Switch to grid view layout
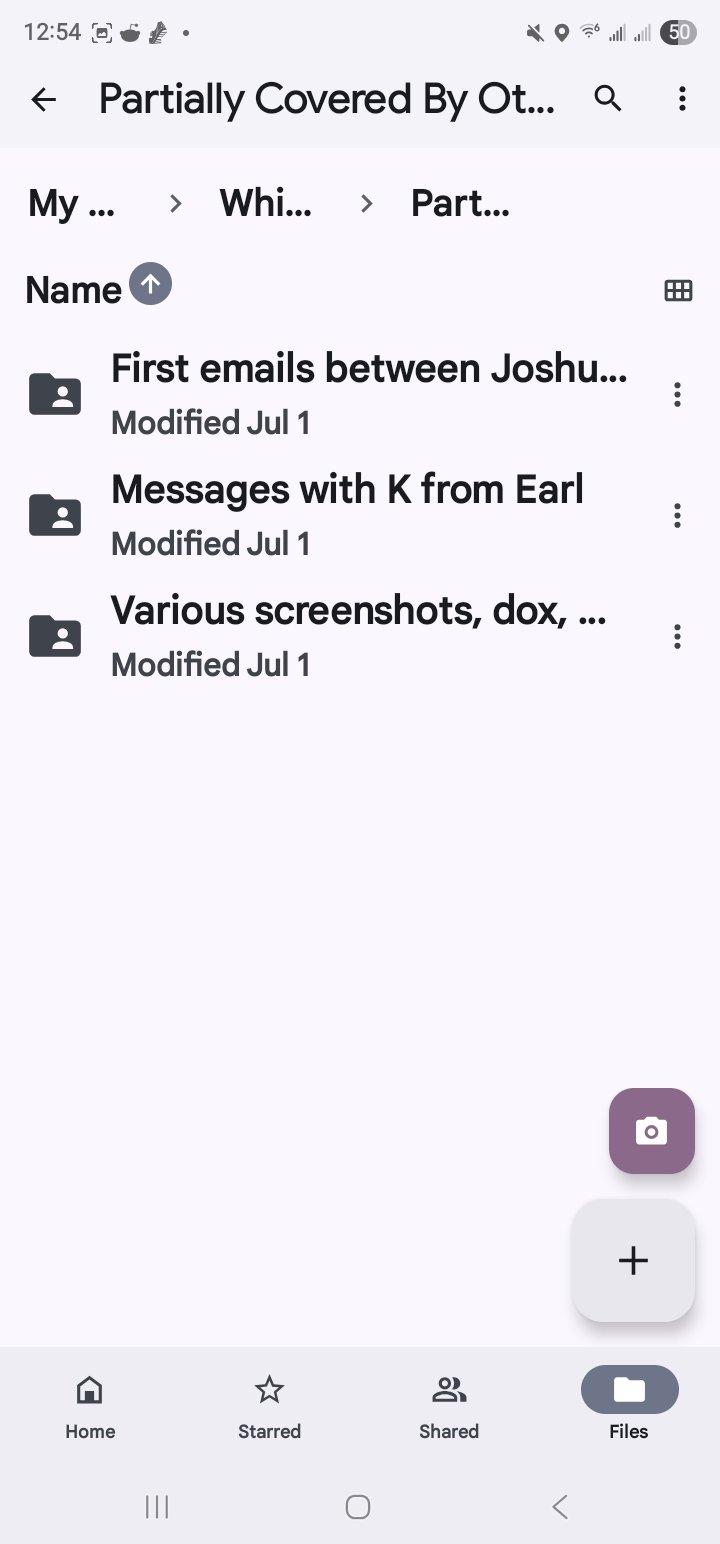 tap(678, 290)
